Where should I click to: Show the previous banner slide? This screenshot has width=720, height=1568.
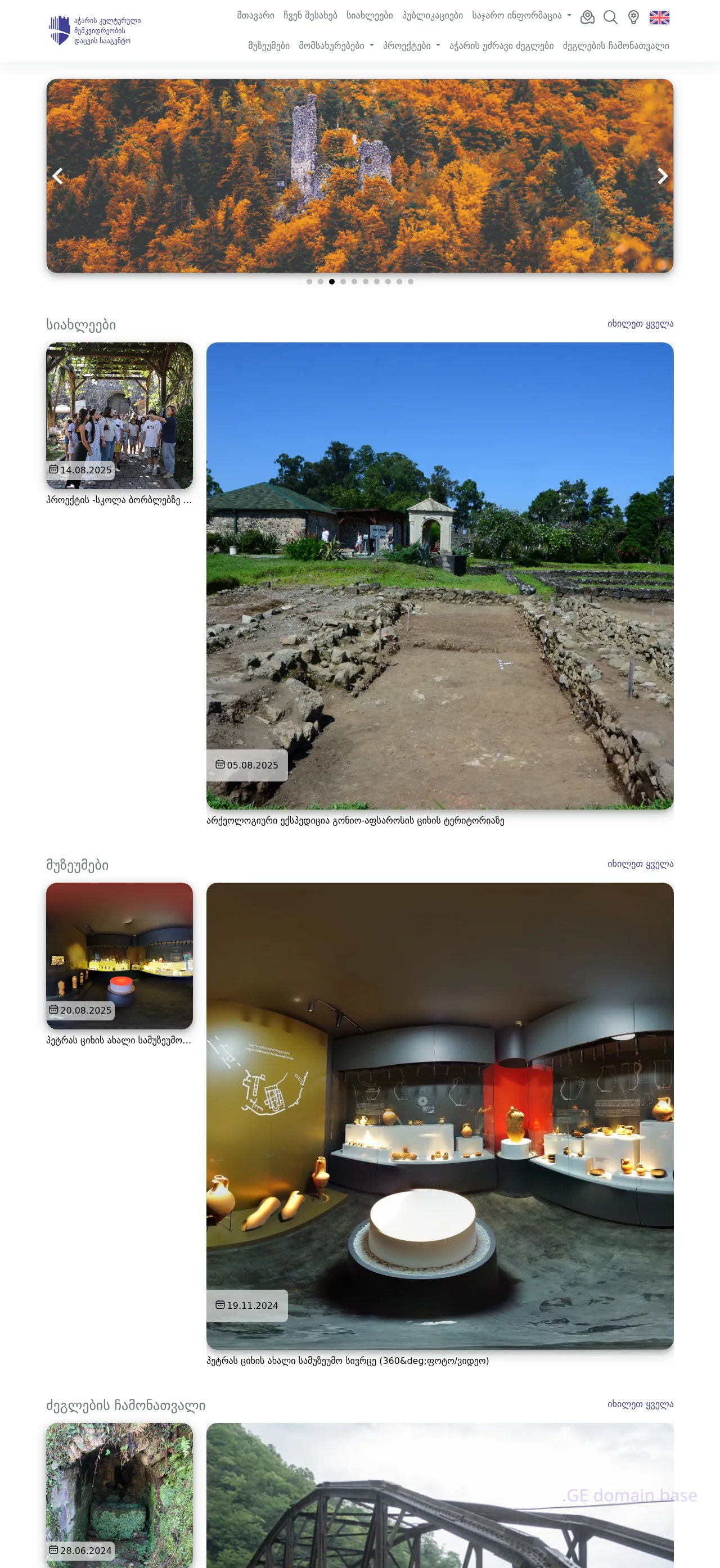pos(58,176)
